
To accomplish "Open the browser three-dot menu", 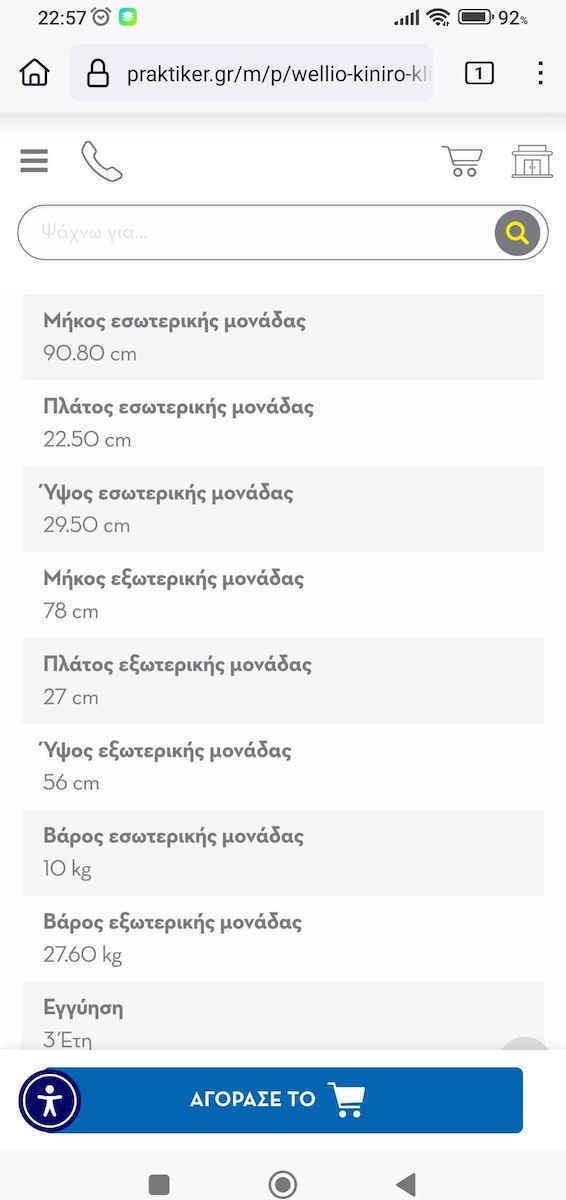I will [540, 73].
